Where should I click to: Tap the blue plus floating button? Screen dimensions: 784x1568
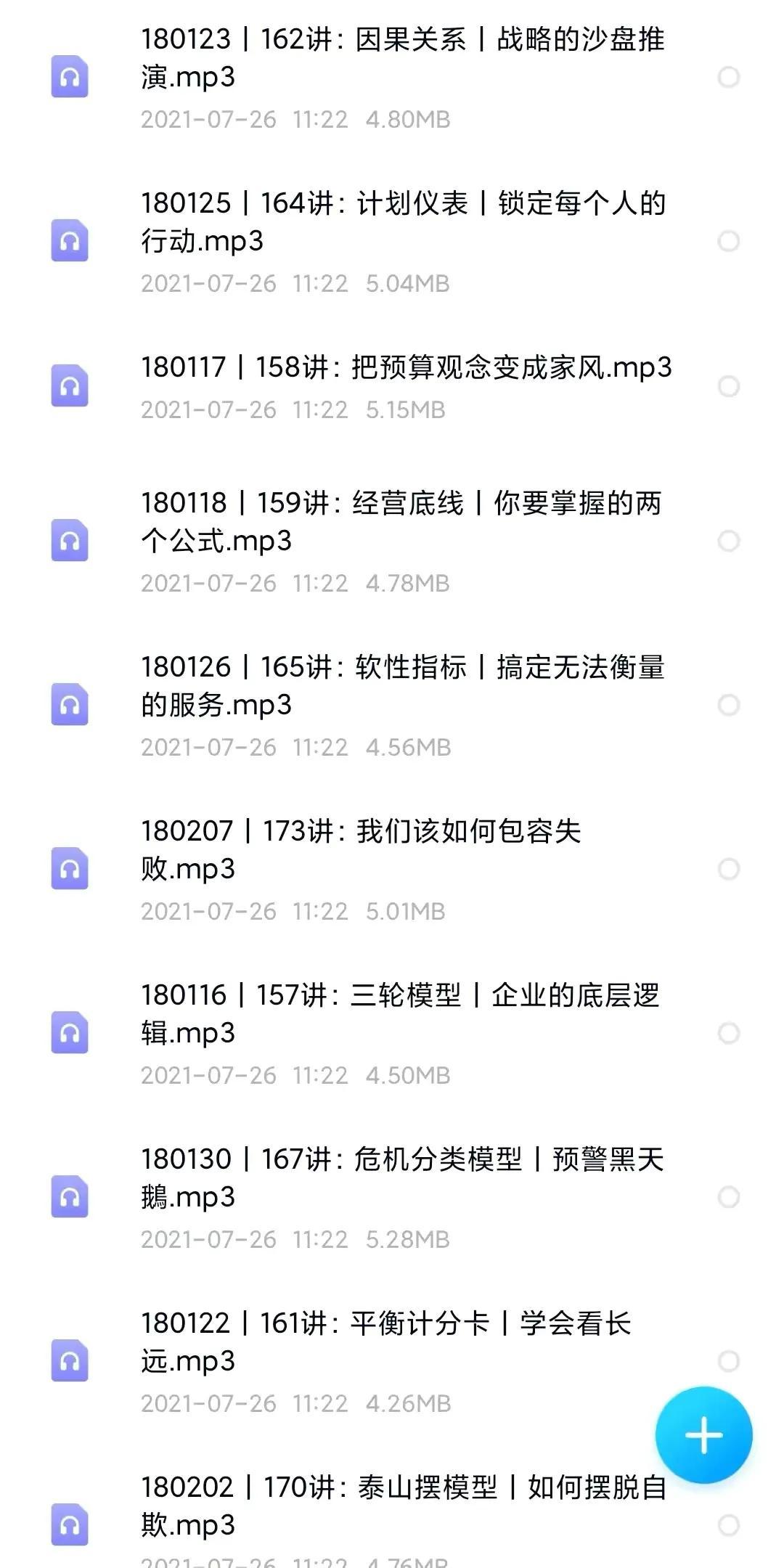click(x=703, y=1435)
